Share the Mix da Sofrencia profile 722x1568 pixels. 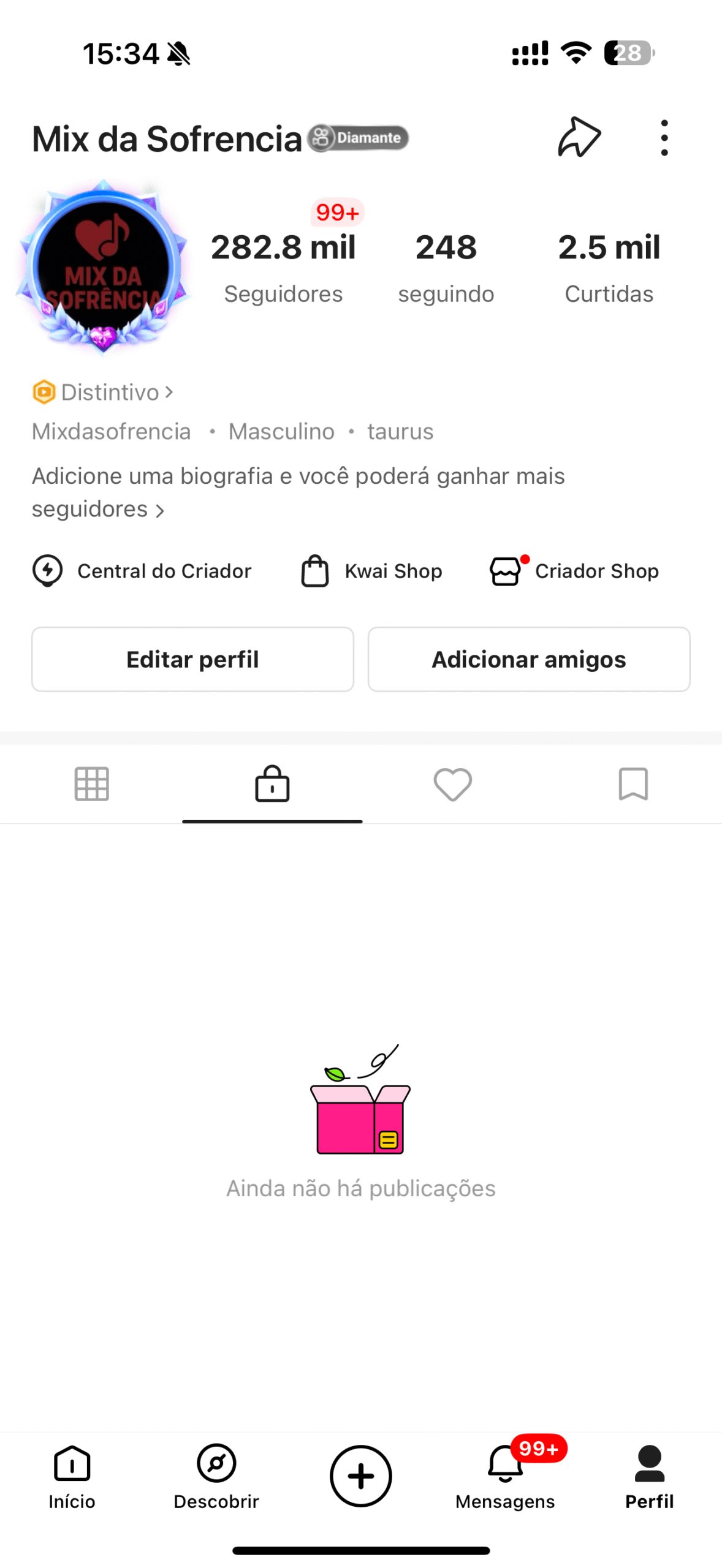click(x=579, y=137)
